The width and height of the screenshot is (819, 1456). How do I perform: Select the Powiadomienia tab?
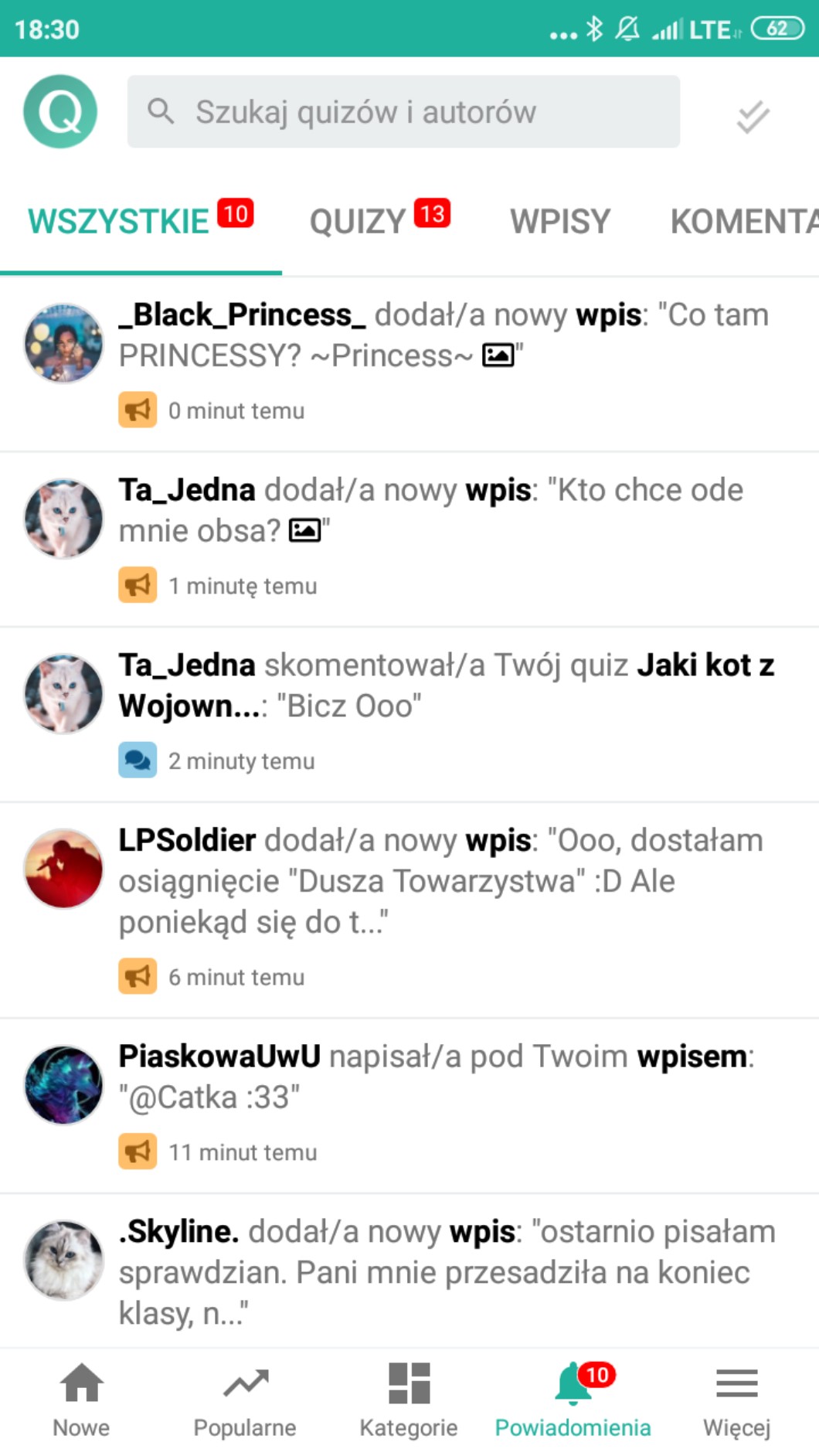point(573,1400)
